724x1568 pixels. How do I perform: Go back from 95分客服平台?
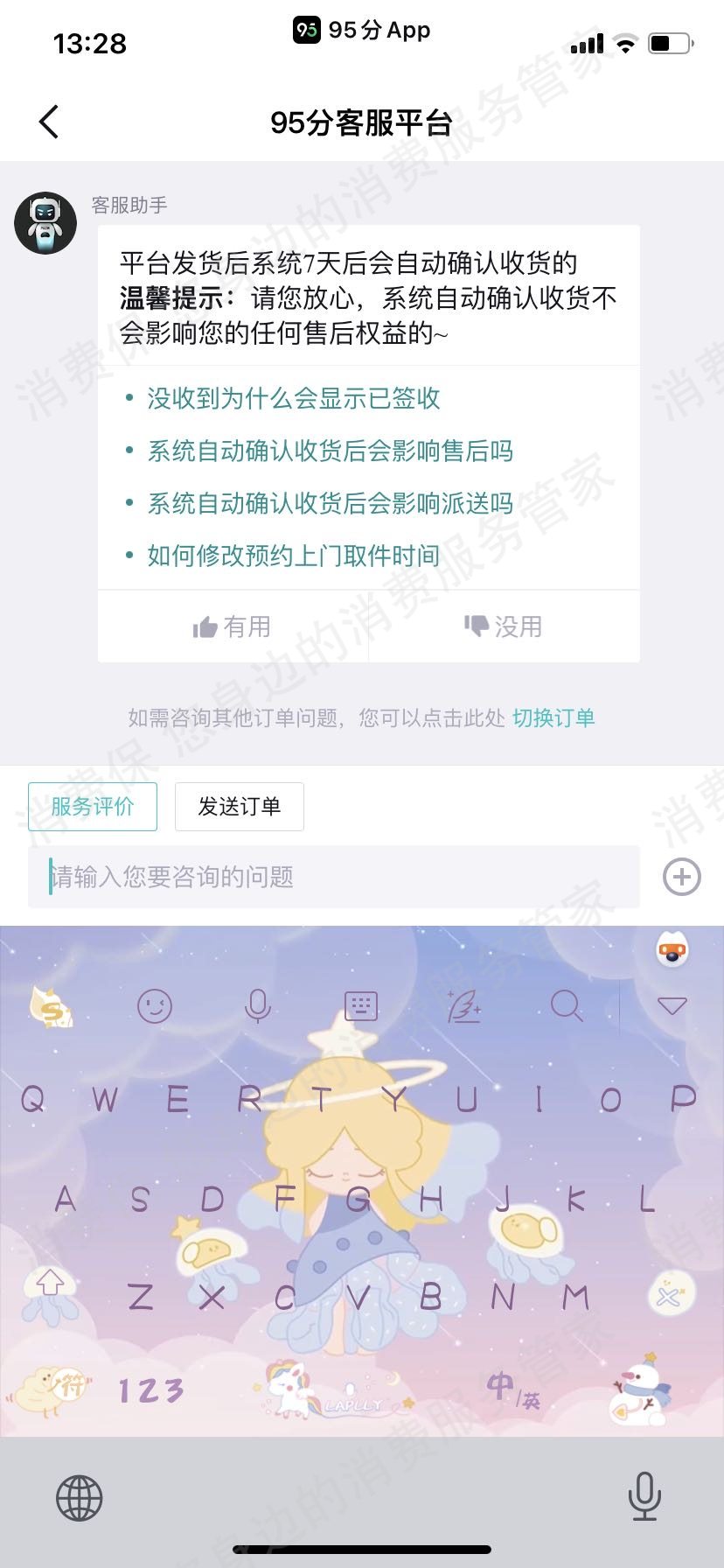(x=50, y=122)
